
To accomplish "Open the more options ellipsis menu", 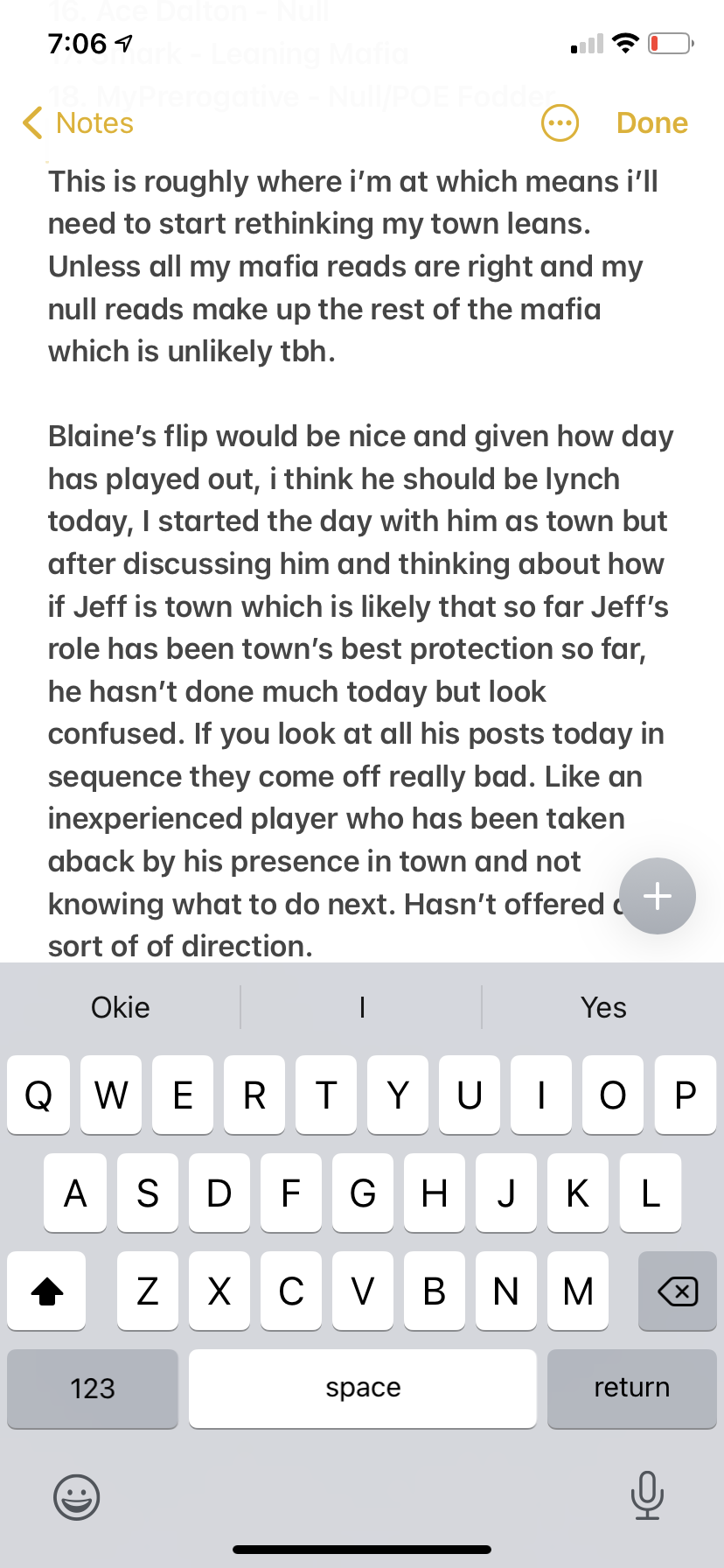I will click(560, 123).
